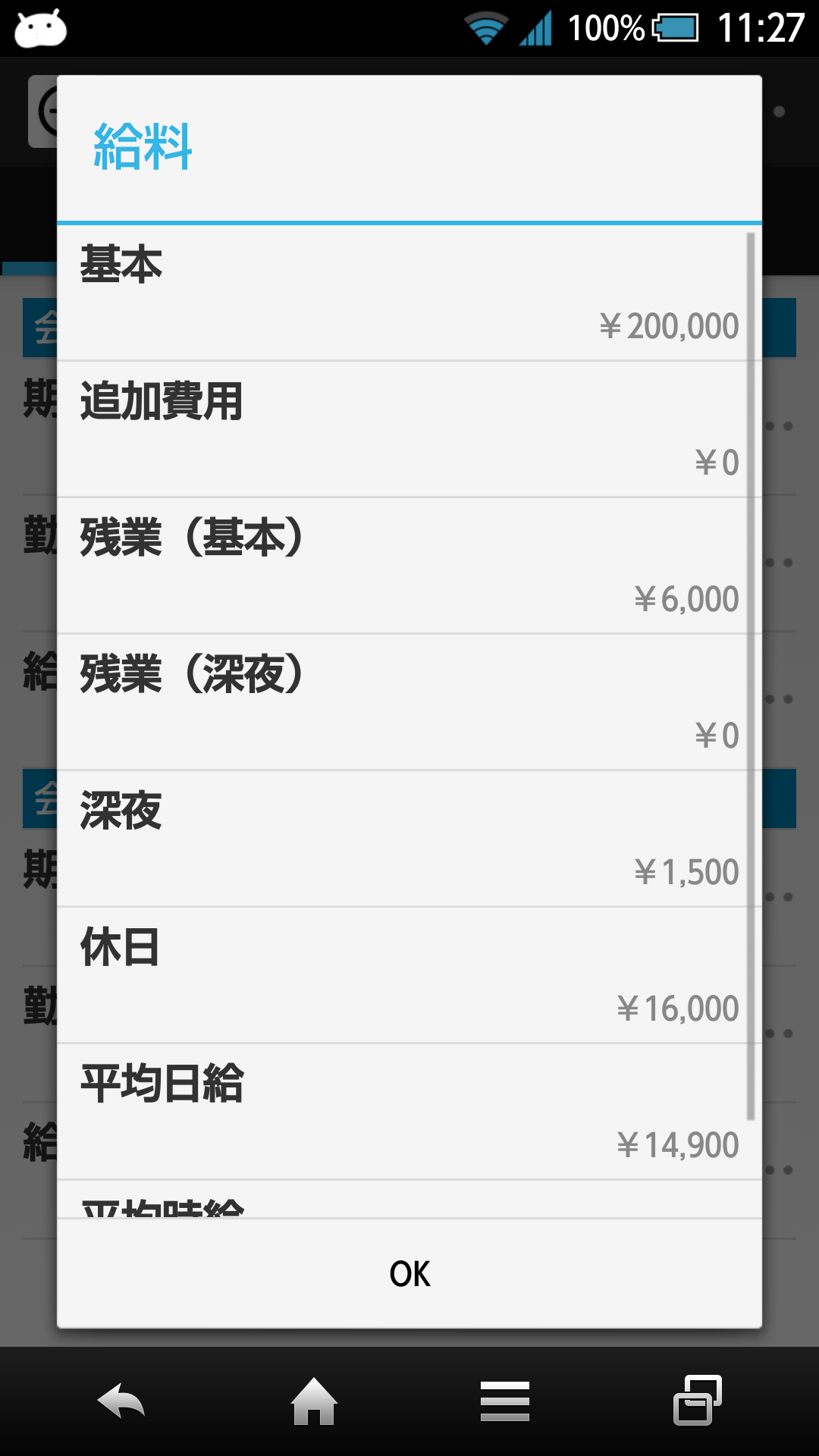This screenshot has width=819, height=1456.
Task: Select the 残業（深夜） row
Action: (x=409, y=703)
